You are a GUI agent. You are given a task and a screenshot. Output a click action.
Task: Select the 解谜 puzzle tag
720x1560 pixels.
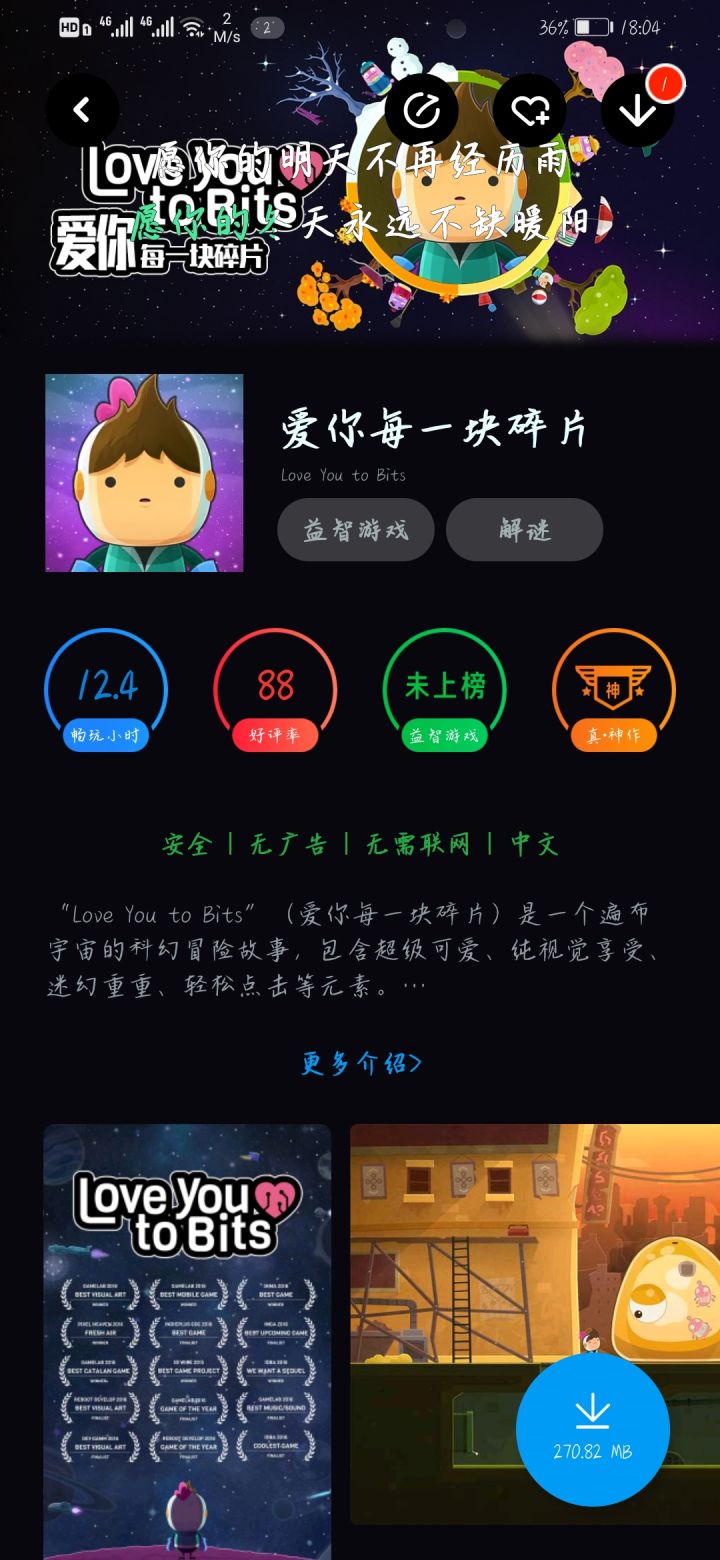click(x=524, y=530)
